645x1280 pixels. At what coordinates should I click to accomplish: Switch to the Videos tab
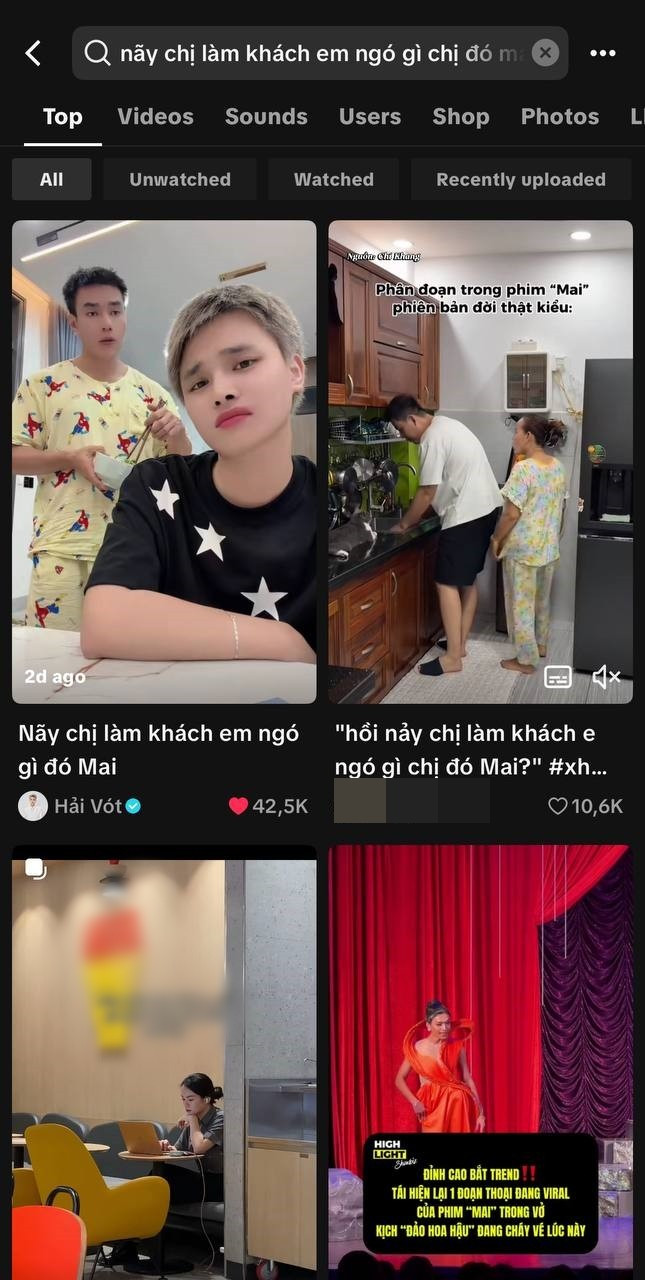click(155, 117)
